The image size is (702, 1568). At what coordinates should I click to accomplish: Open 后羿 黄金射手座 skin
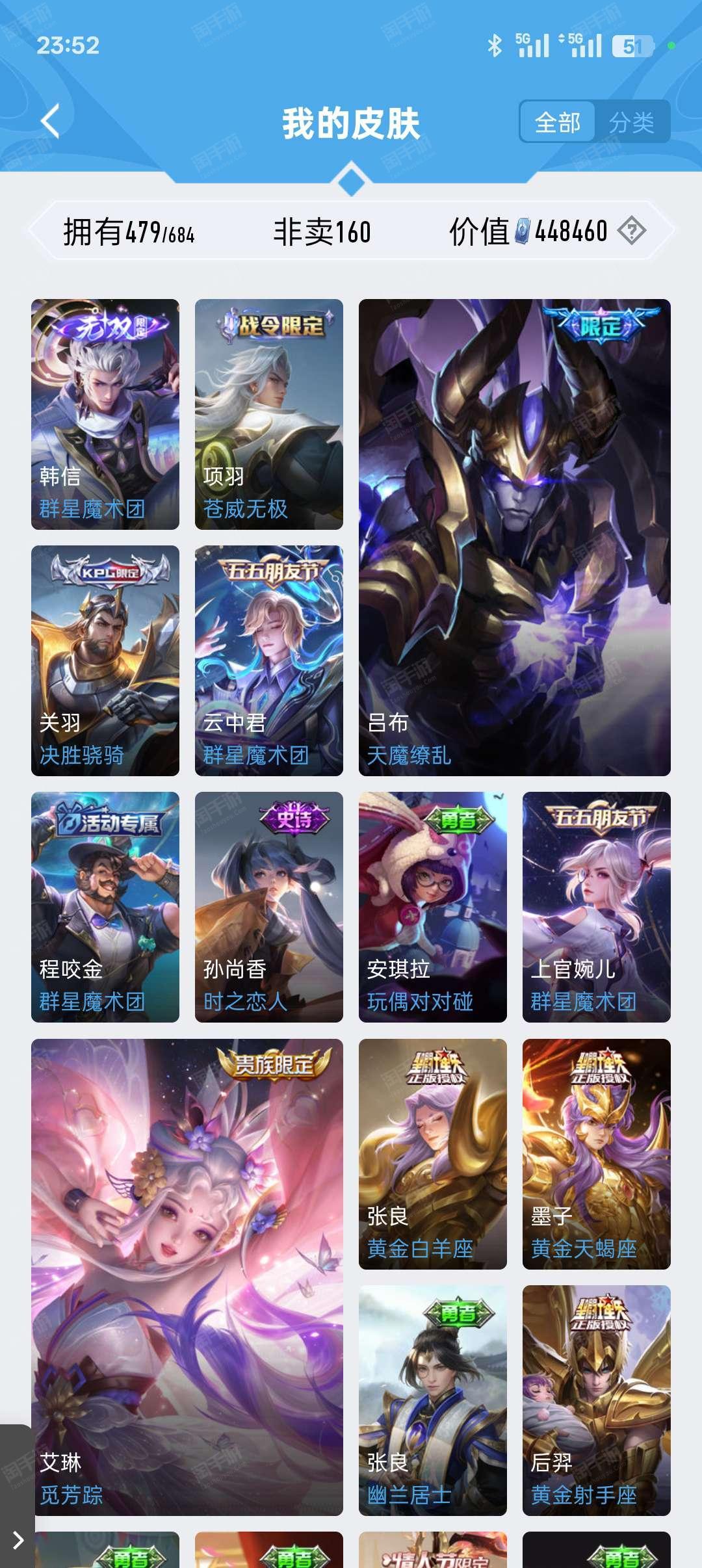pos(597,1400)
